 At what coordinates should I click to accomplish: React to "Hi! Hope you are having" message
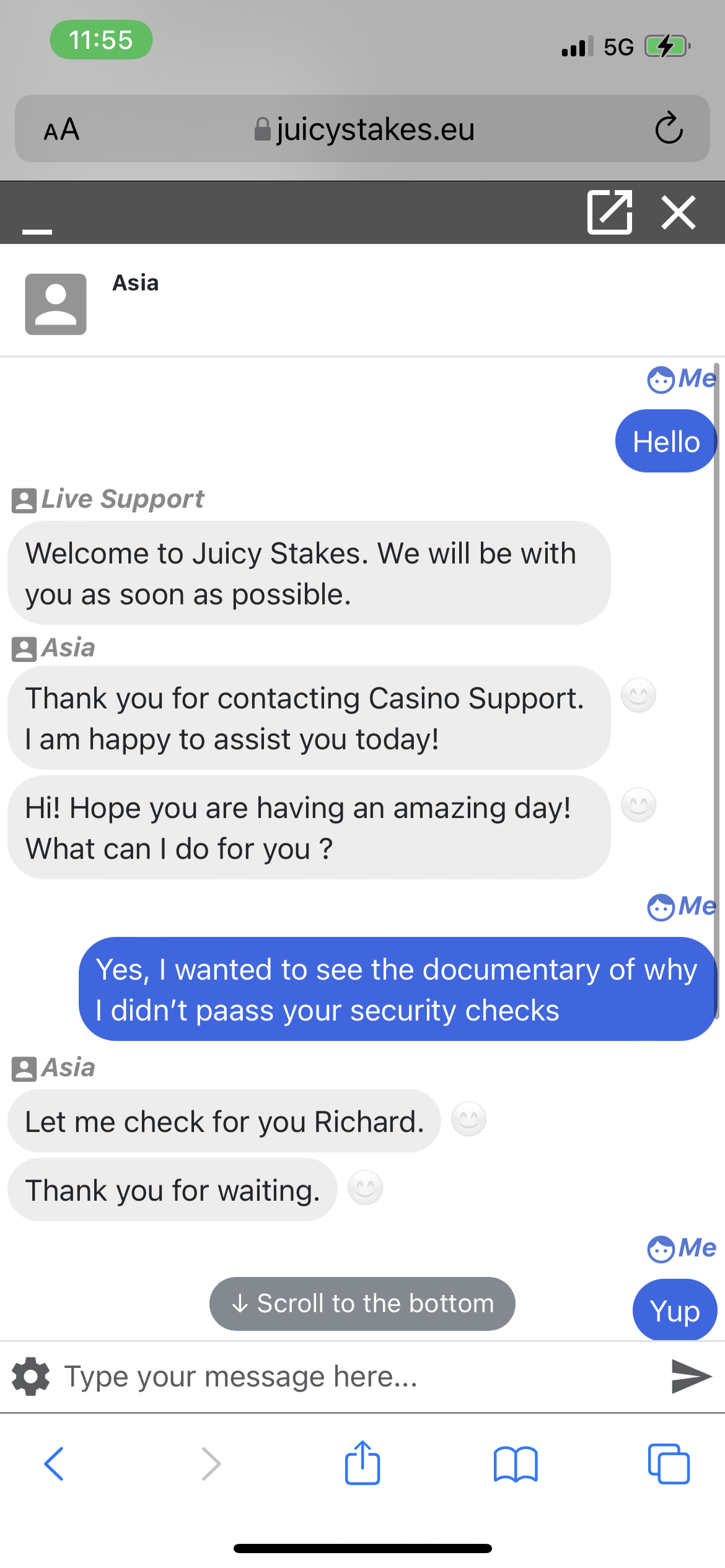click(x=638, y=805)
